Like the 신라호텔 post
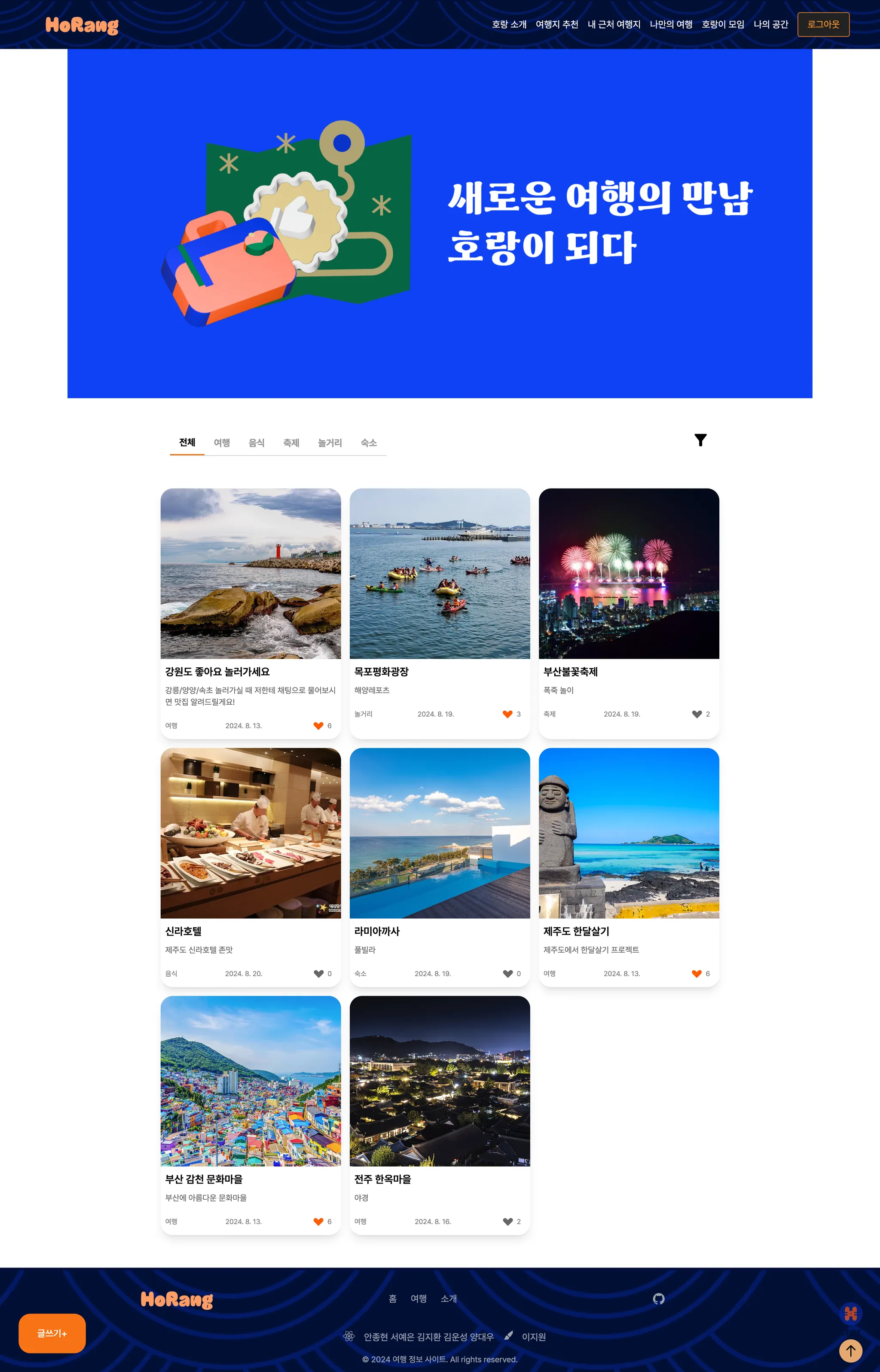The height and width of the screenshot is (1372, 880). tap(318, 974)
